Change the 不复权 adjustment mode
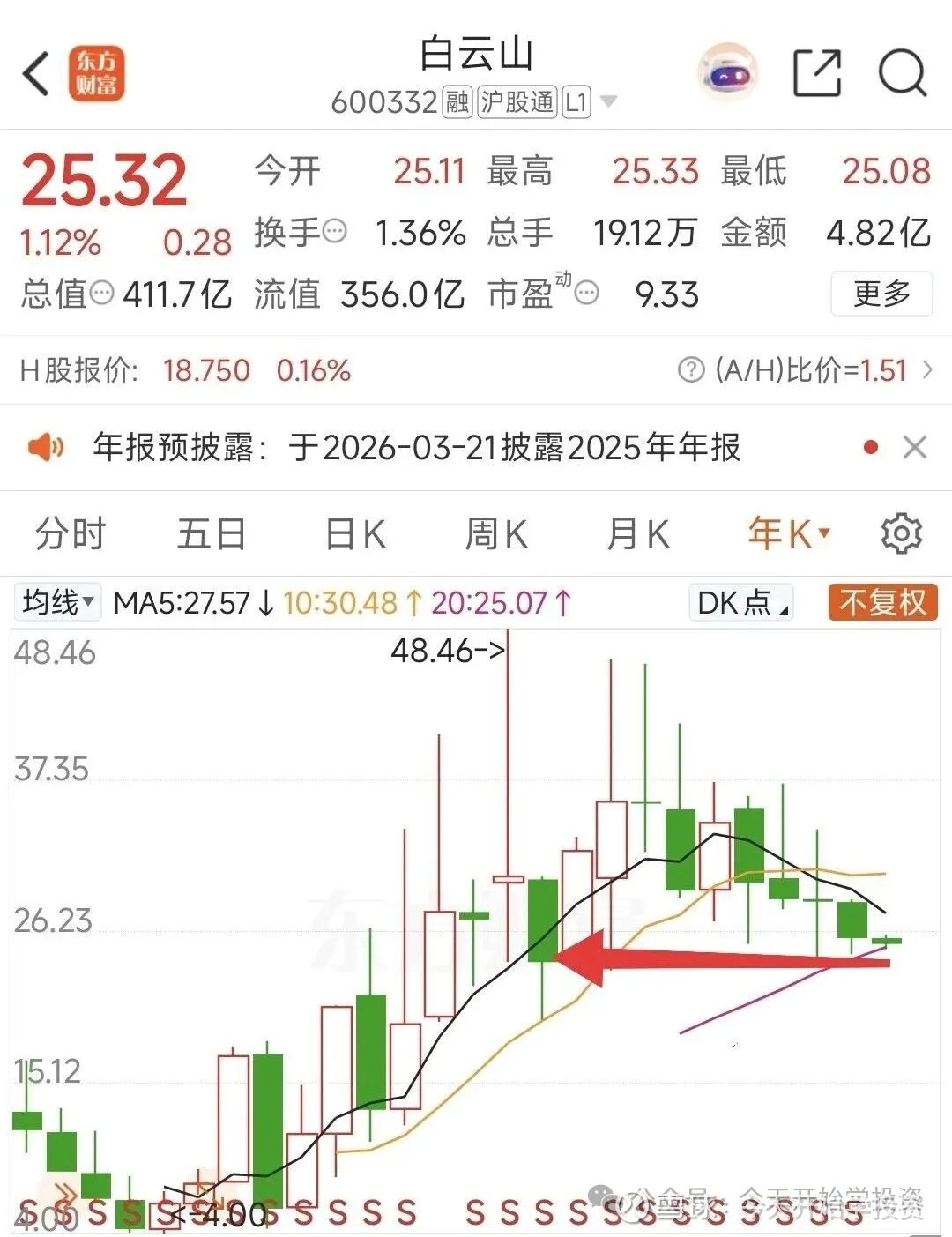952x1237 pixels. pos(882,603)
